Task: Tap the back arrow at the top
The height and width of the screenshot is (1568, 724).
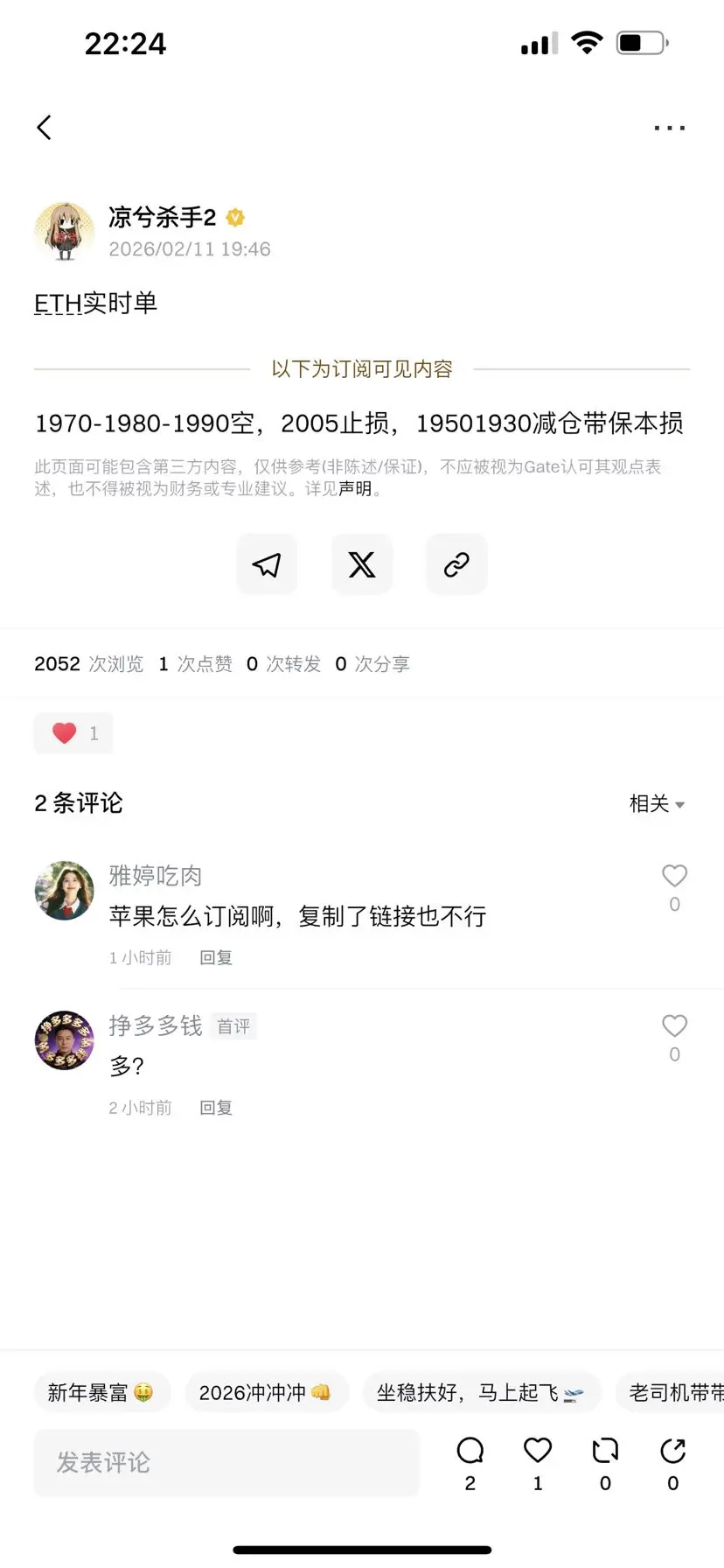Action: (45, 127)
